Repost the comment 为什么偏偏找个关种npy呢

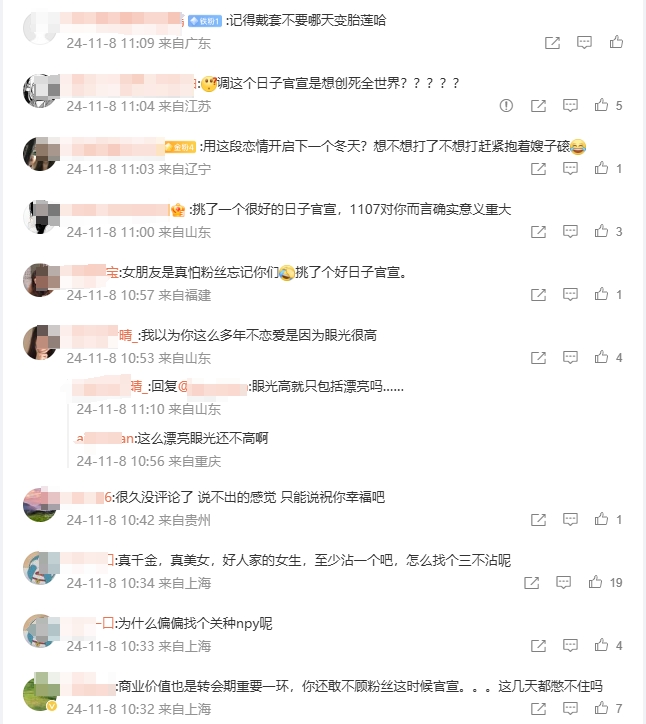click(x=538, y=646)
